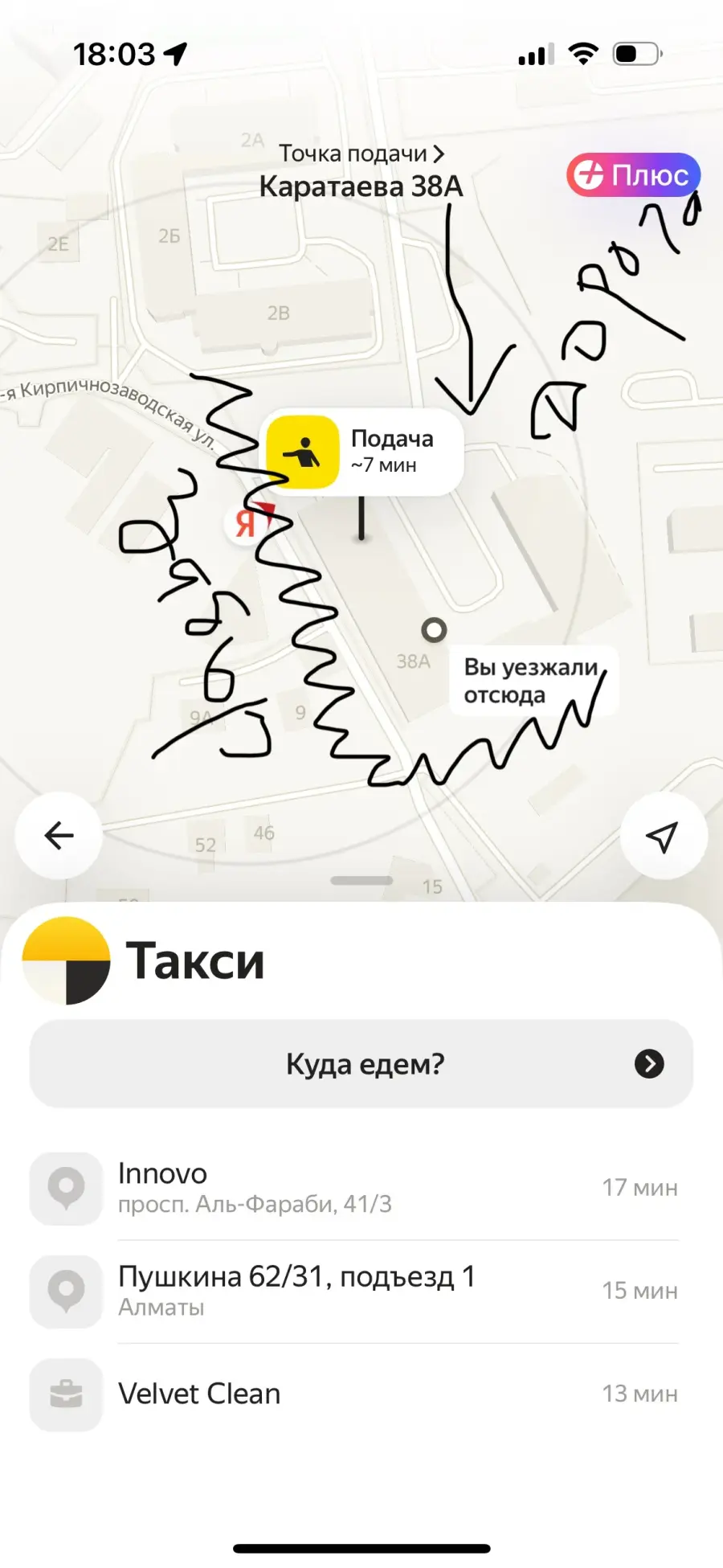The height and width of the screenshot is (1568, 723).
Task: Open the Куда едем? destination field
Action: point(361,1063)
